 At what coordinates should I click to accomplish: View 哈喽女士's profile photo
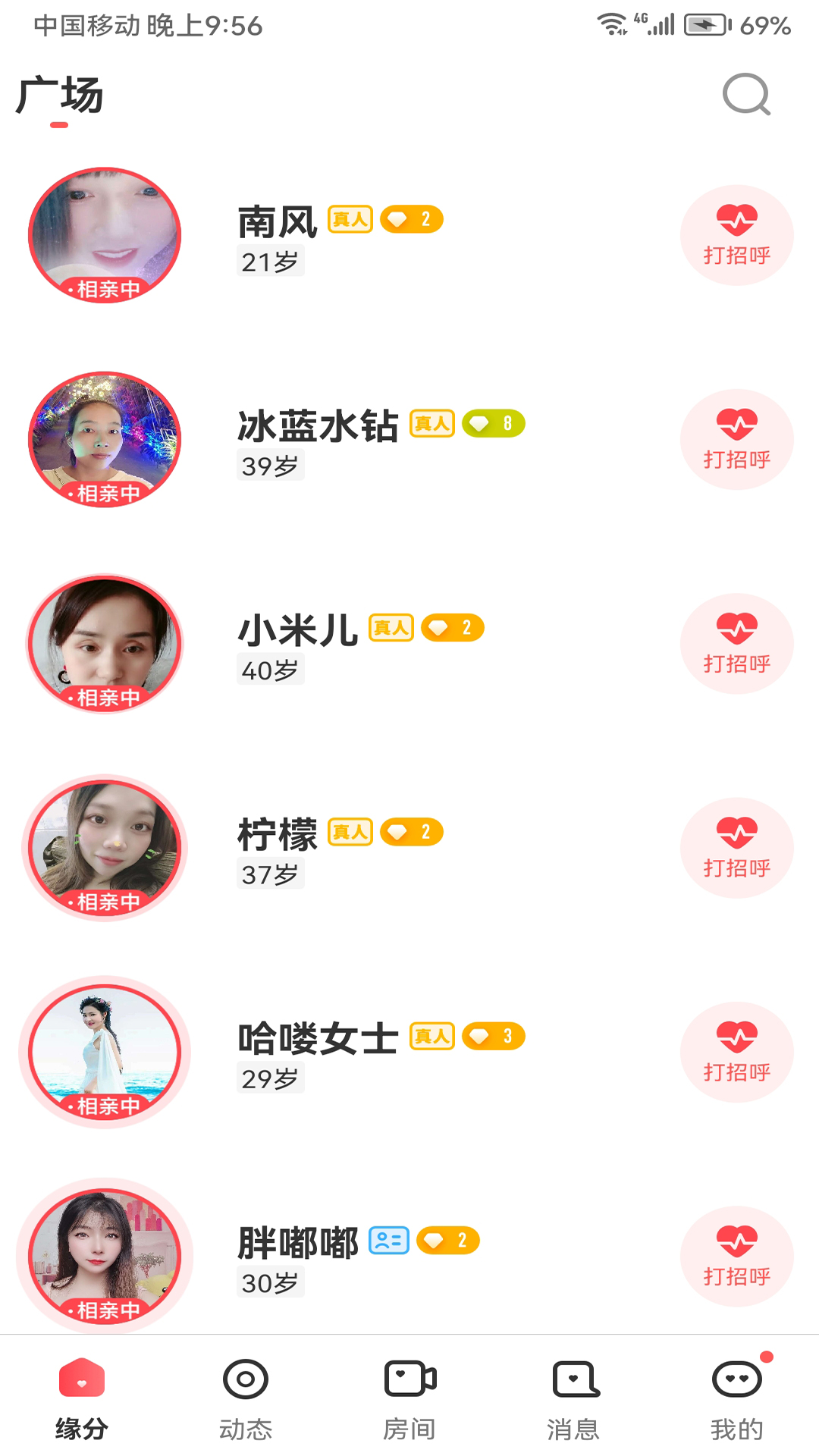(105, 1053)
